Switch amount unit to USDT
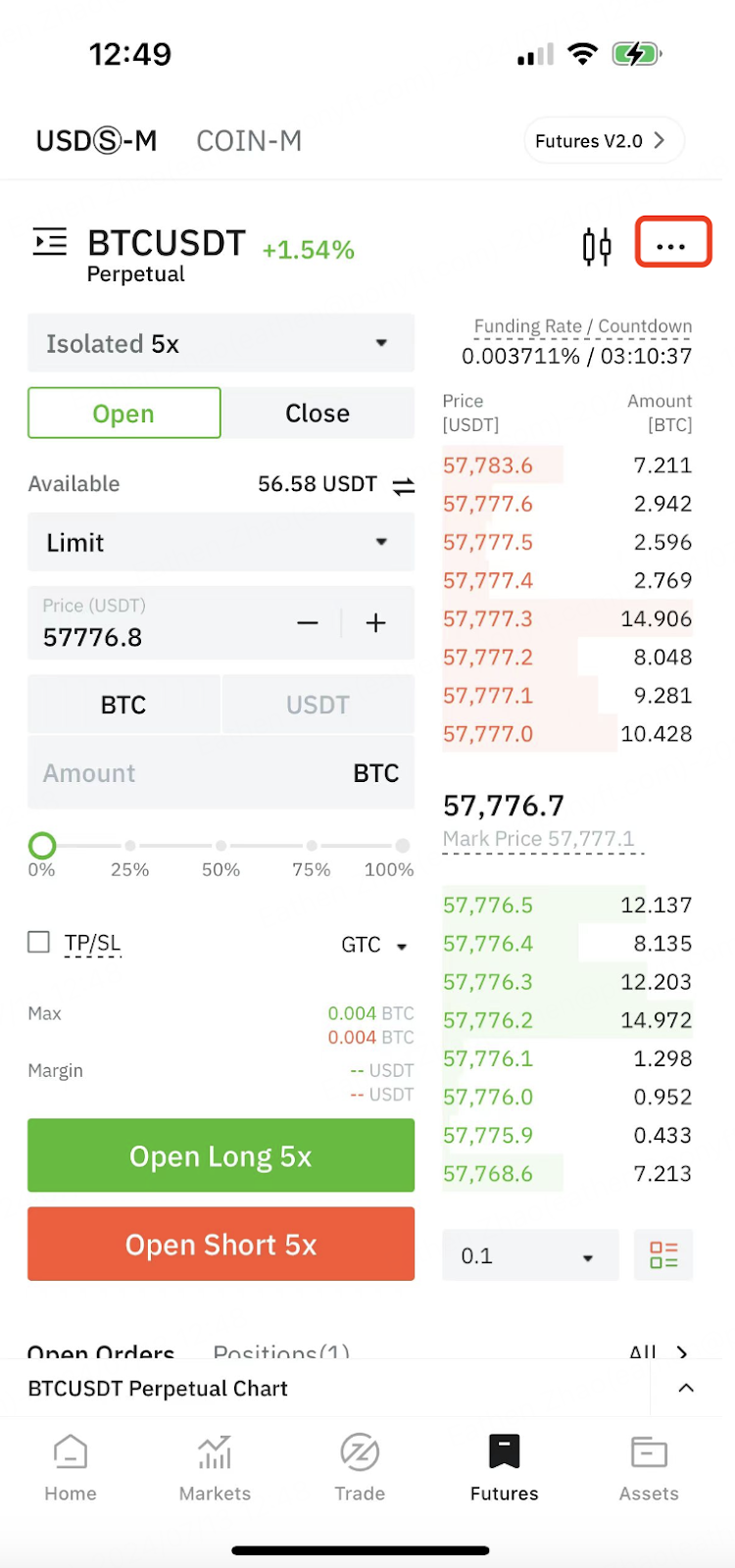Image resolution: width=735 pixels, height=1568 pixels. click(x=318, y=705)
